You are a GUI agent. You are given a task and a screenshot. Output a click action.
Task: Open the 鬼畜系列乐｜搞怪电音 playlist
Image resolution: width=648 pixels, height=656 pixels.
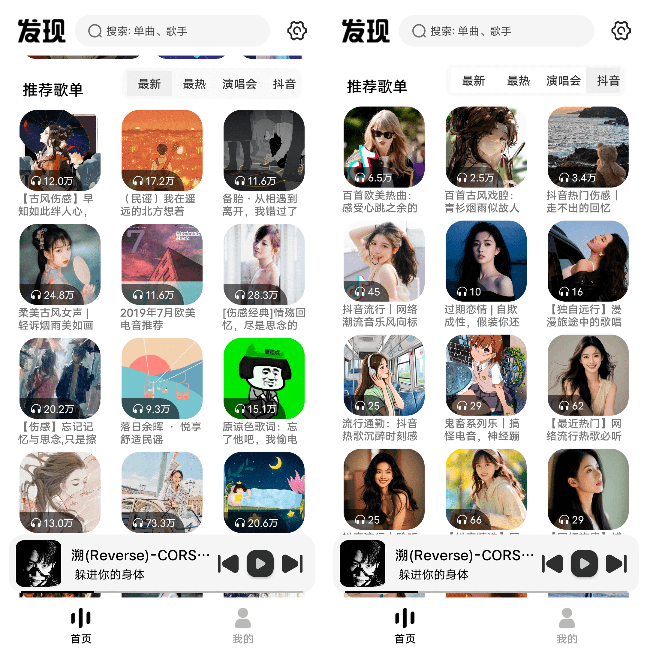click(486, 375)
